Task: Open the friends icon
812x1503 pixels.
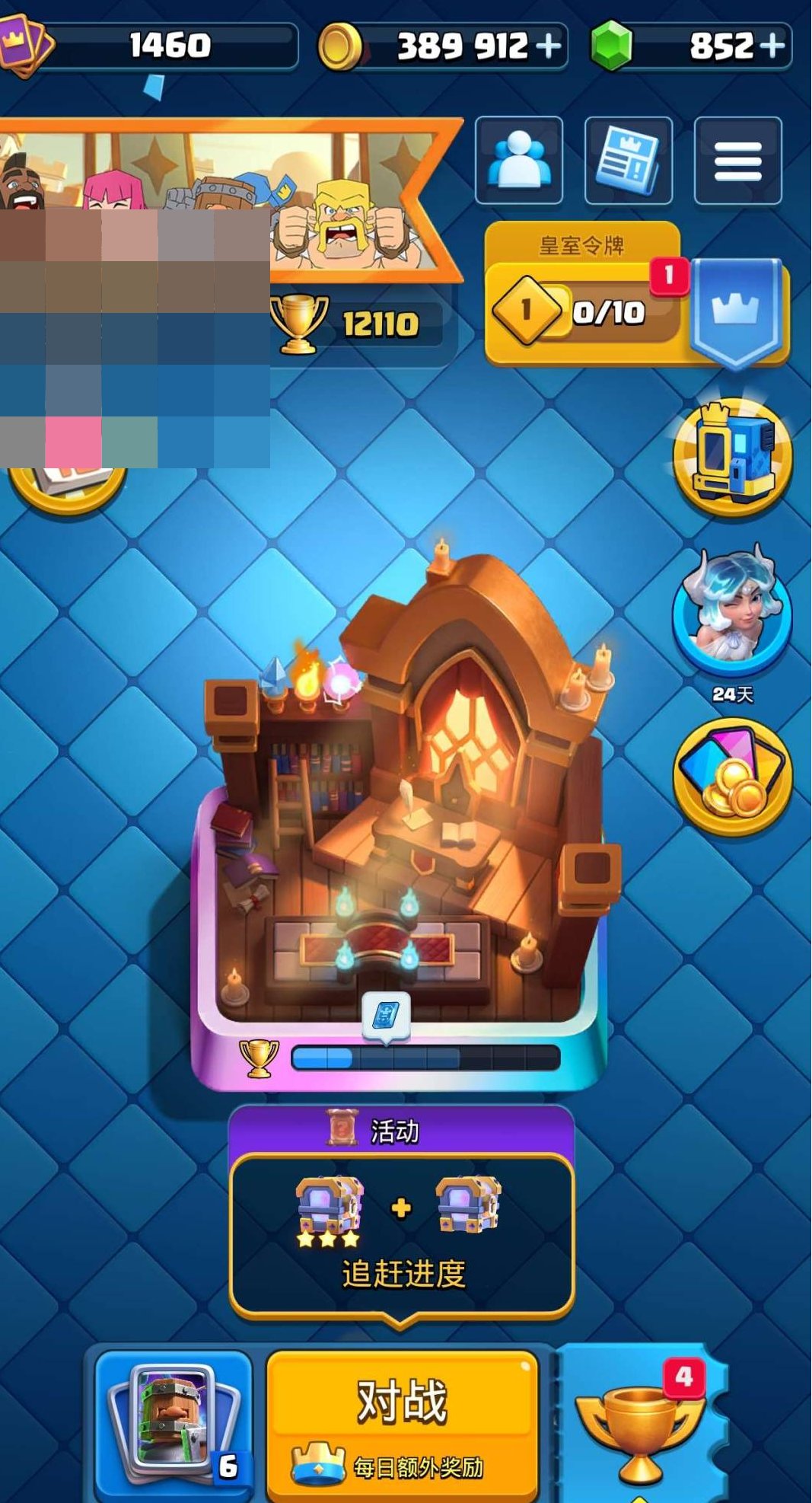Action: pyautogui.click(x=519, y=161)
